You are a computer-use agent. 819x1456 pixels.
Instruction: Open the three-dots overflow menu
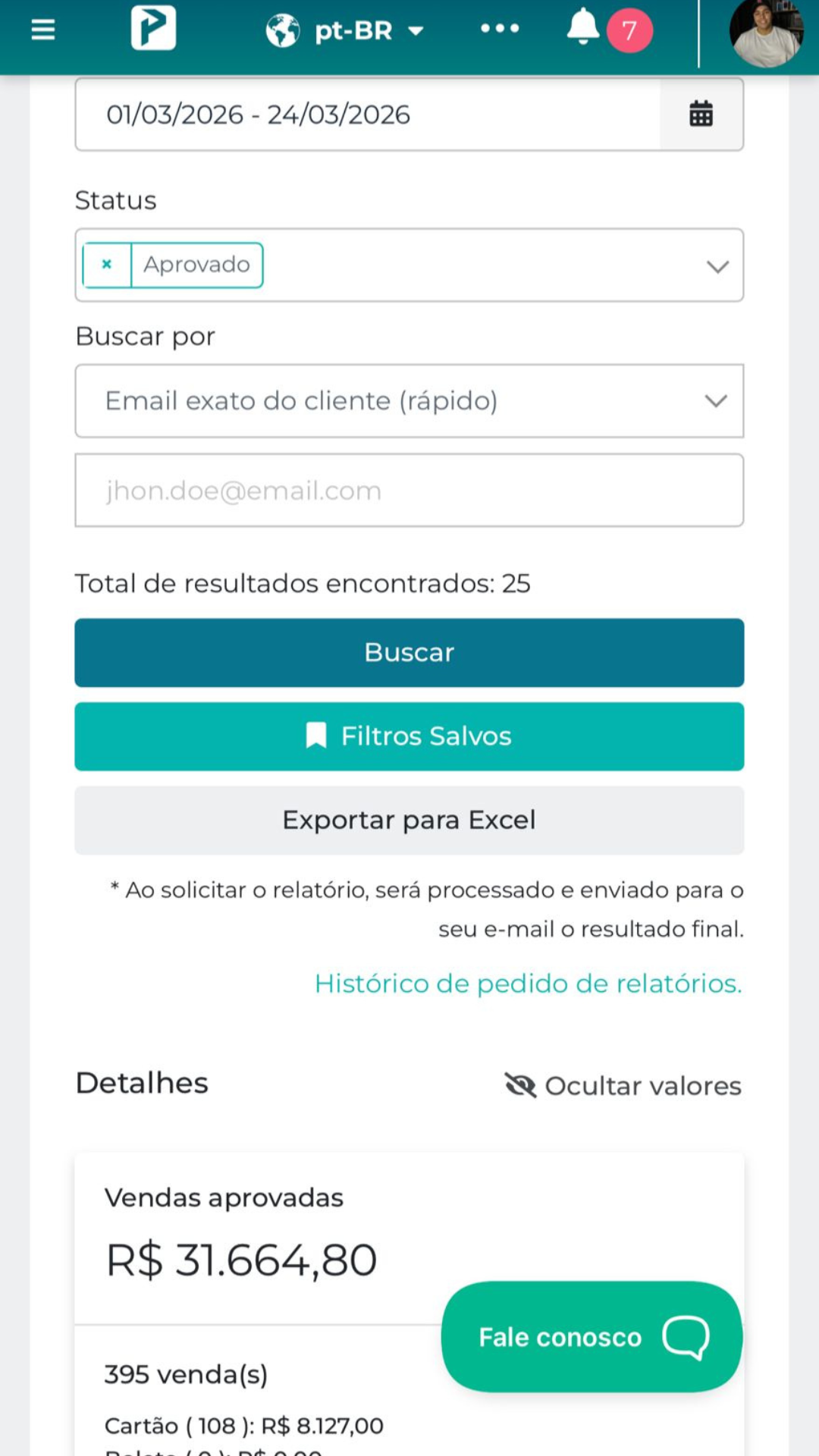click(x=500, y=29)
